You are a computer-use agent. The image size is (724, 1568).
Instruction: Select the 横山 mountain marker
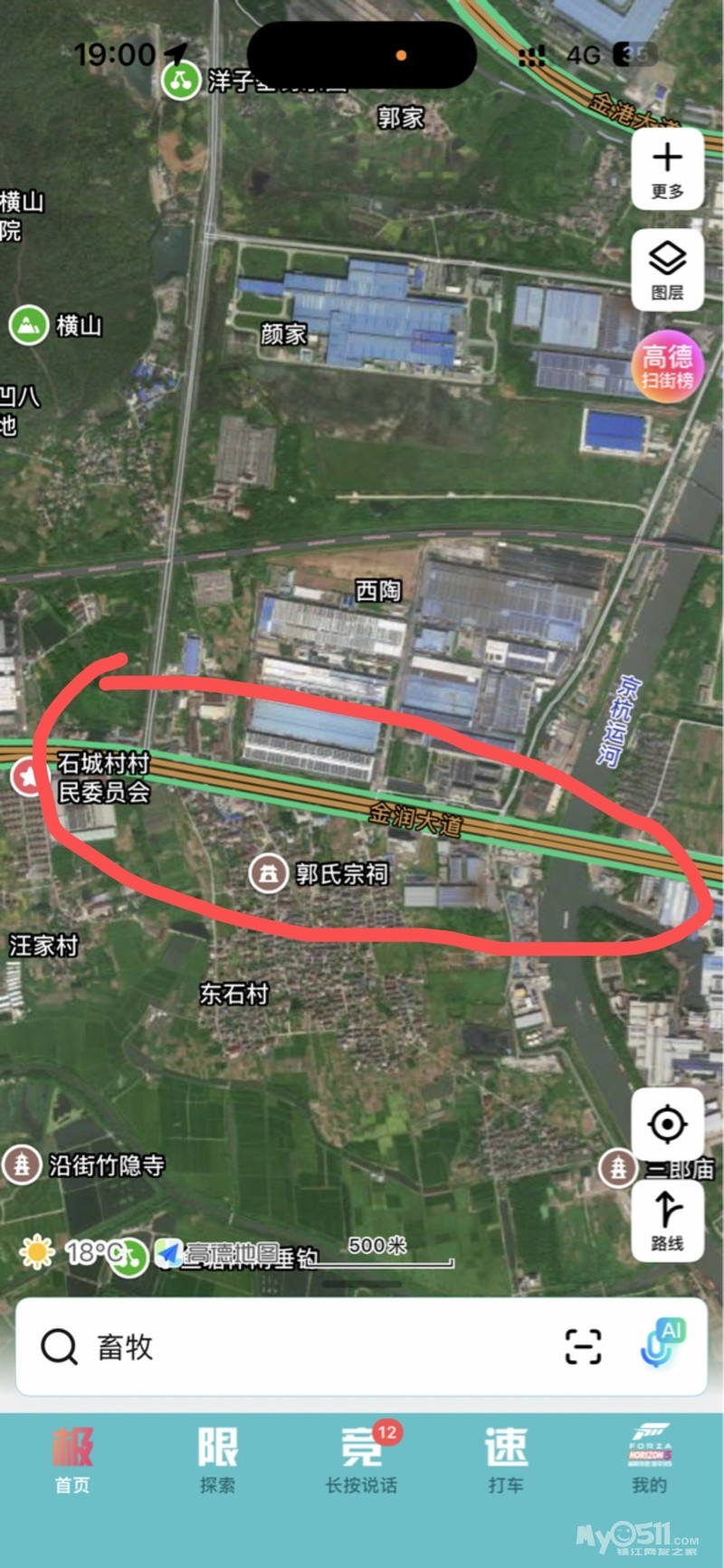click(29, 326)
